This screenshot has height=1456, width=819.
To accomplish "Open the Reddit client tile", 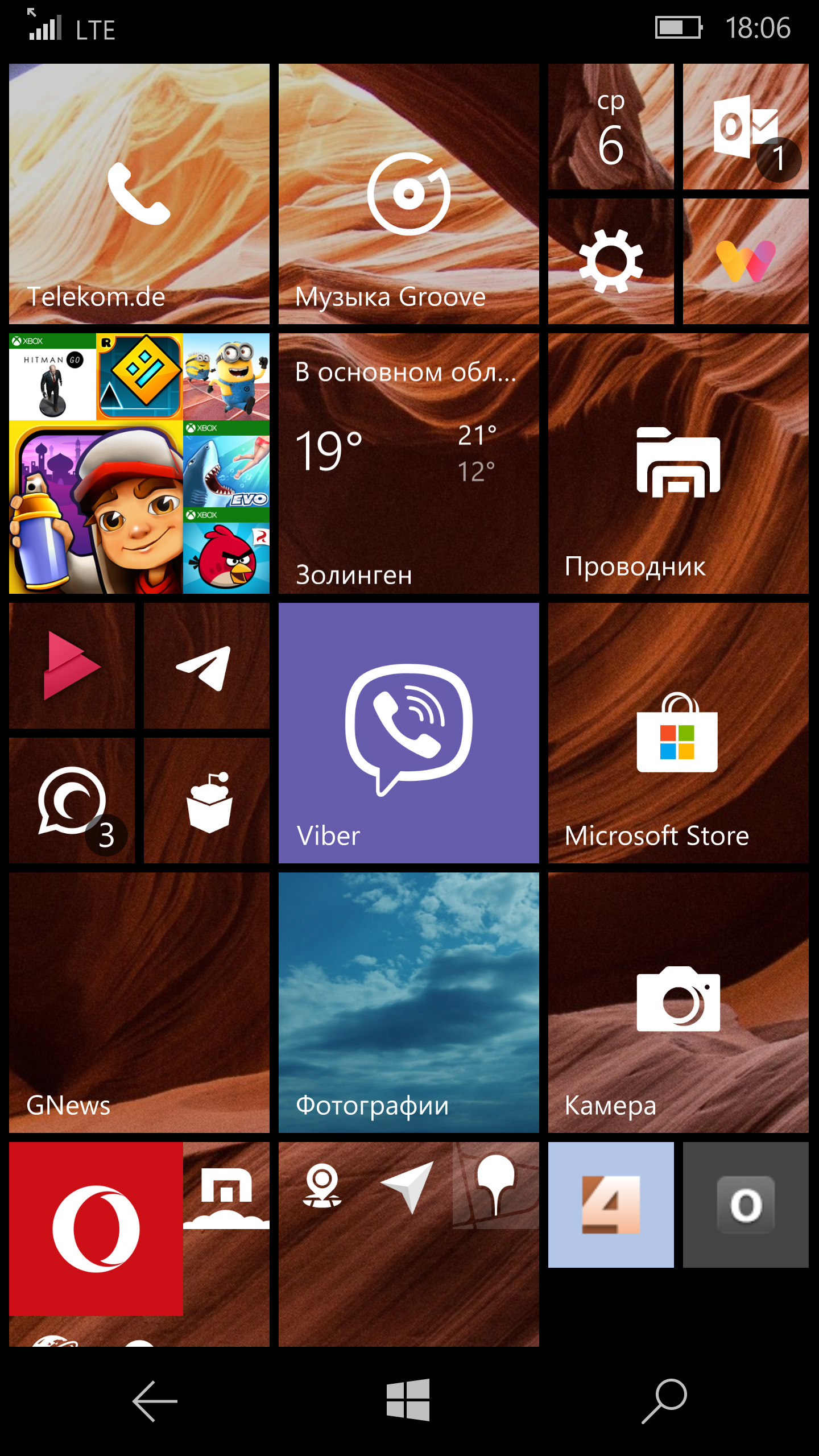I will (x=206, y=800).
